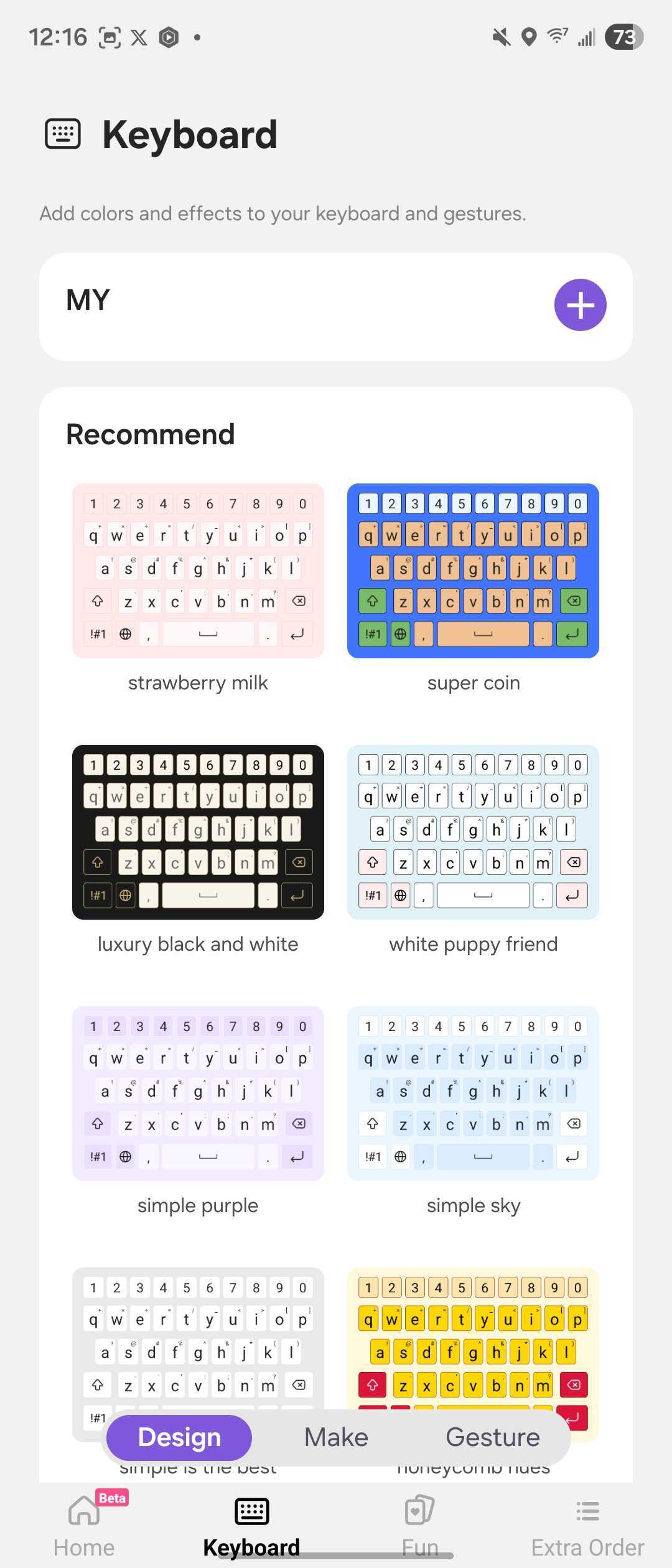The width and height of the screenshot is (672, 1568).
Task: Pick the white puppy friend theme
Action: 473,832
